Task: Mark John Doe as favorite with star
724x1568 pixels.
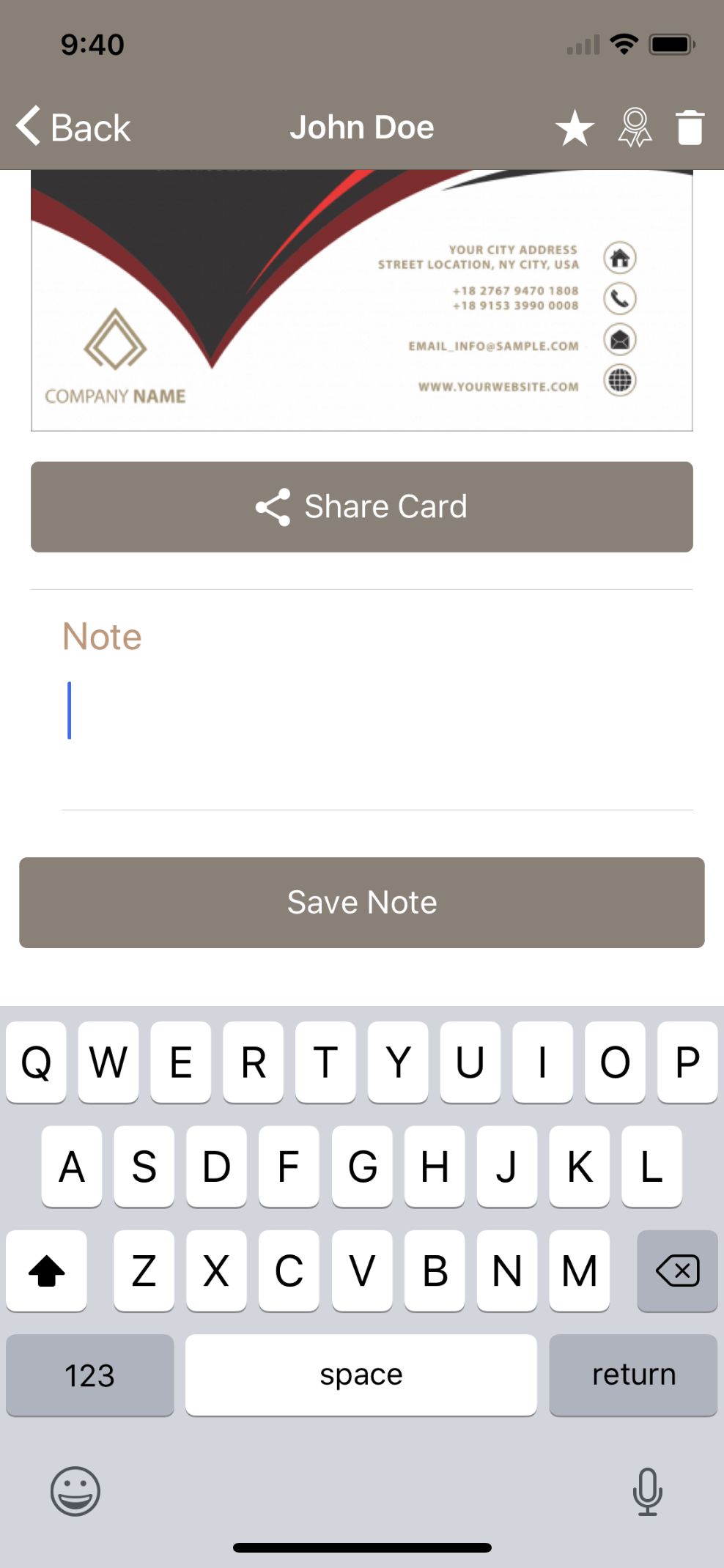Action: point(575,128)
